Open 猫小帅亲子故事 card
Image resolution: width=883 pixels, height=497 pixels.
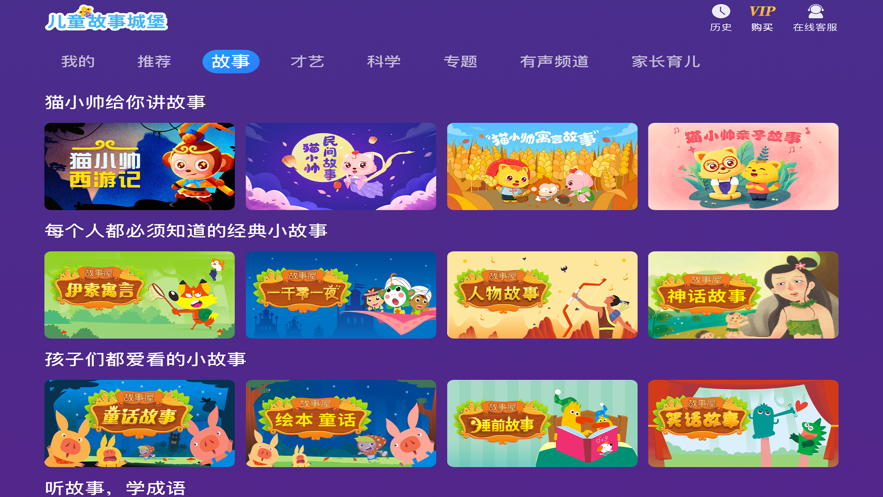point(743,166)
